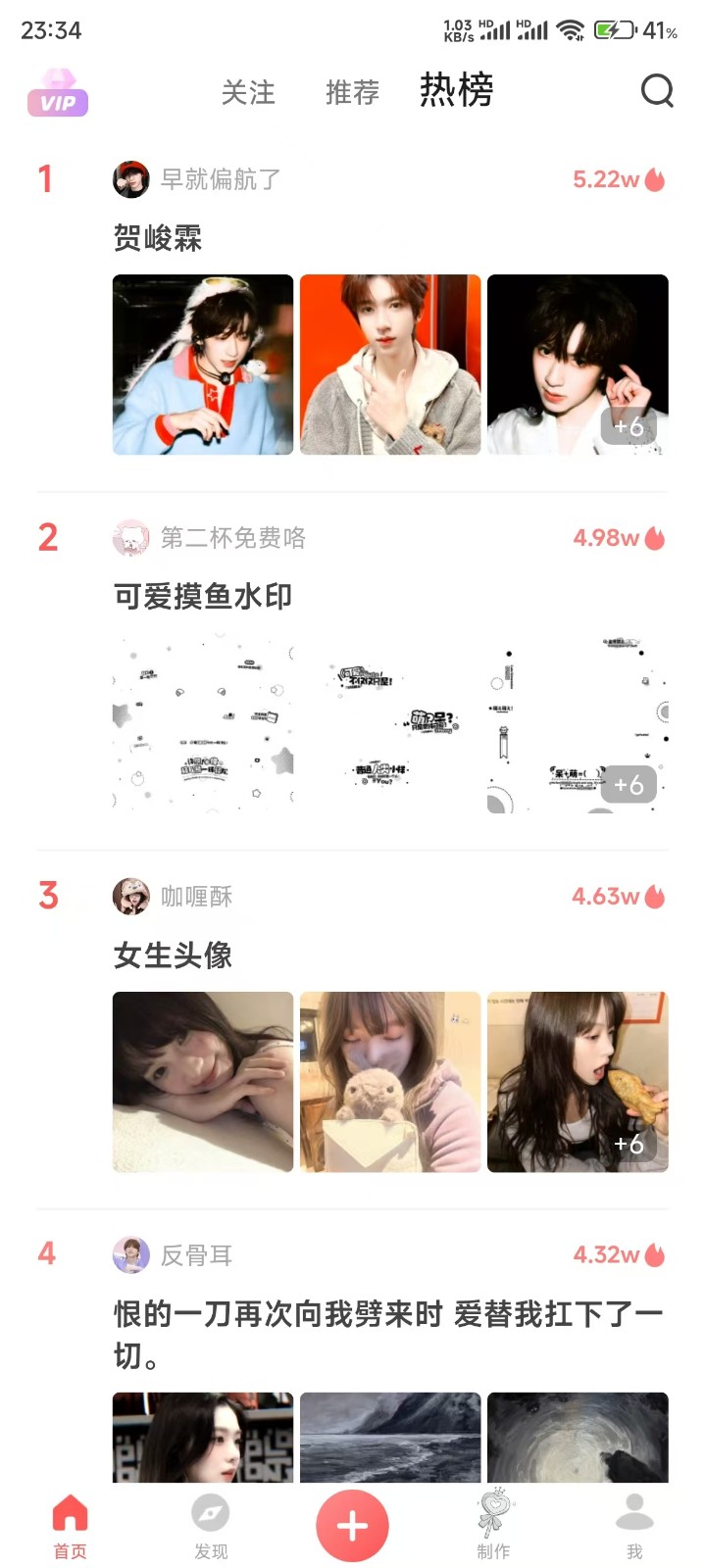Open the VIP membership badge
This screenshot has height=1568, width=705.
pos(58,93)
